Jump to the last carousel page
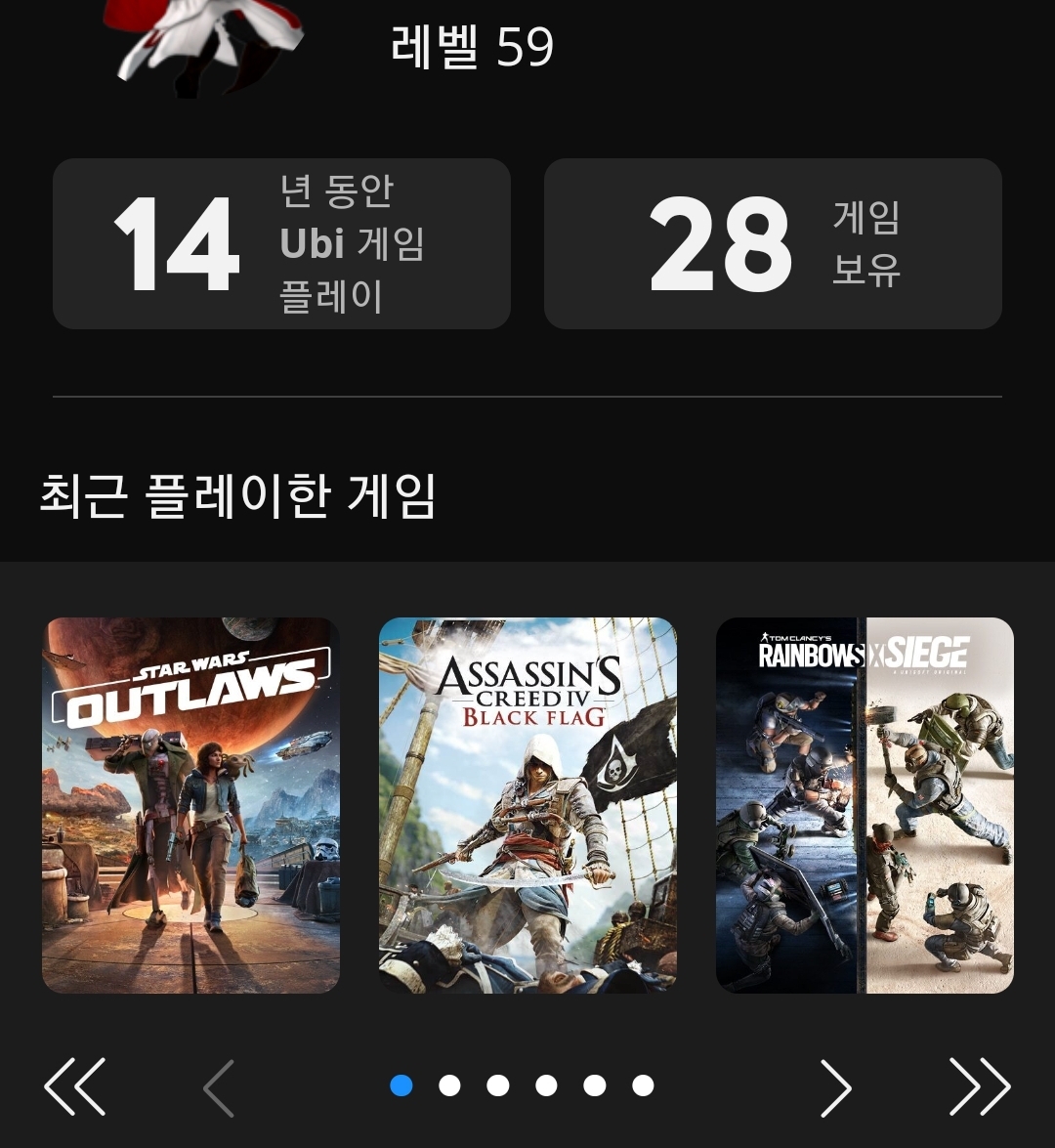The image size is (1055, 1148). click(979, 1086)
